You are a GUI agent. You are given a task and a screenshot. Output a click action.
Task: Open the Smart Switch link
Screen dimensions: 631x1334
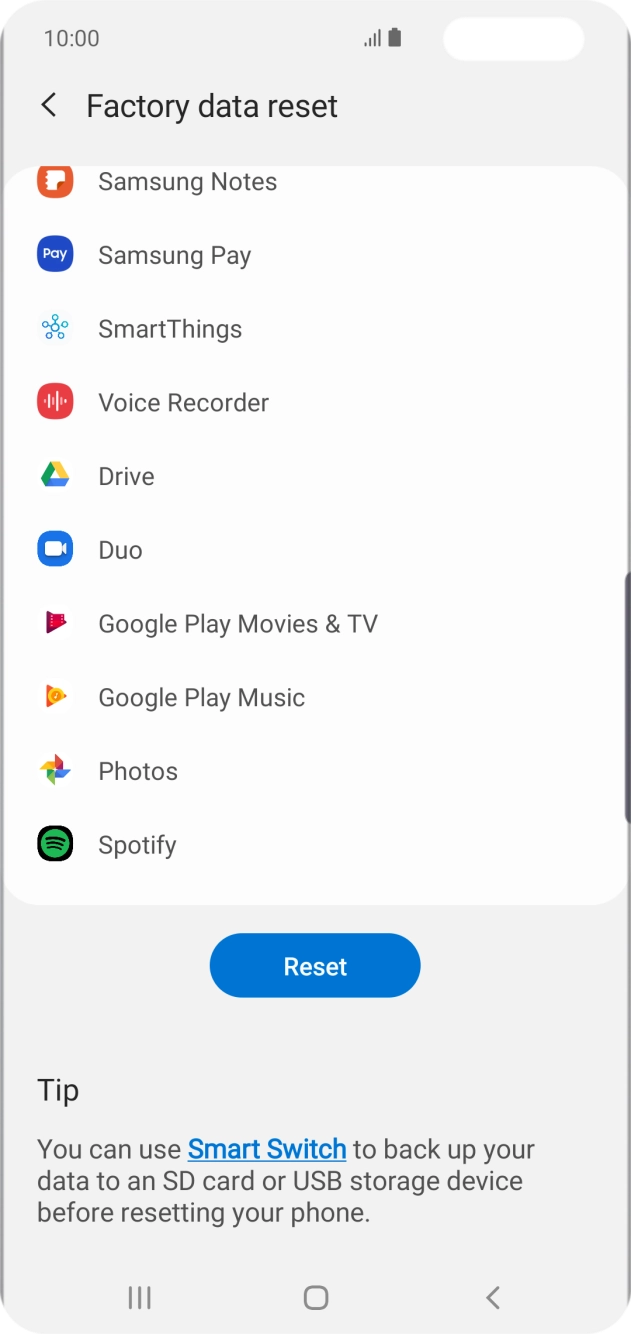click(267, 1149)
